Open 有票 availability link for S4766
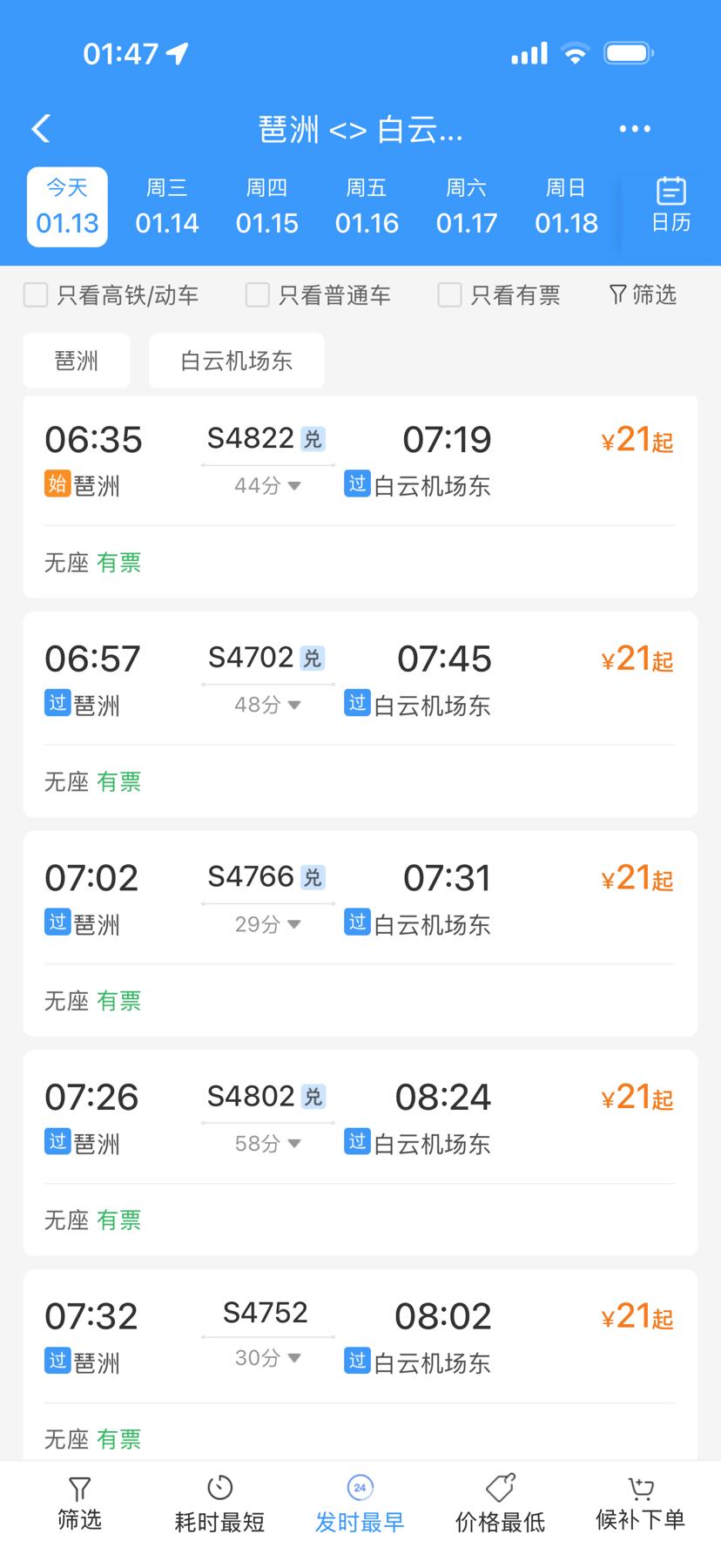 (118, 1000)
